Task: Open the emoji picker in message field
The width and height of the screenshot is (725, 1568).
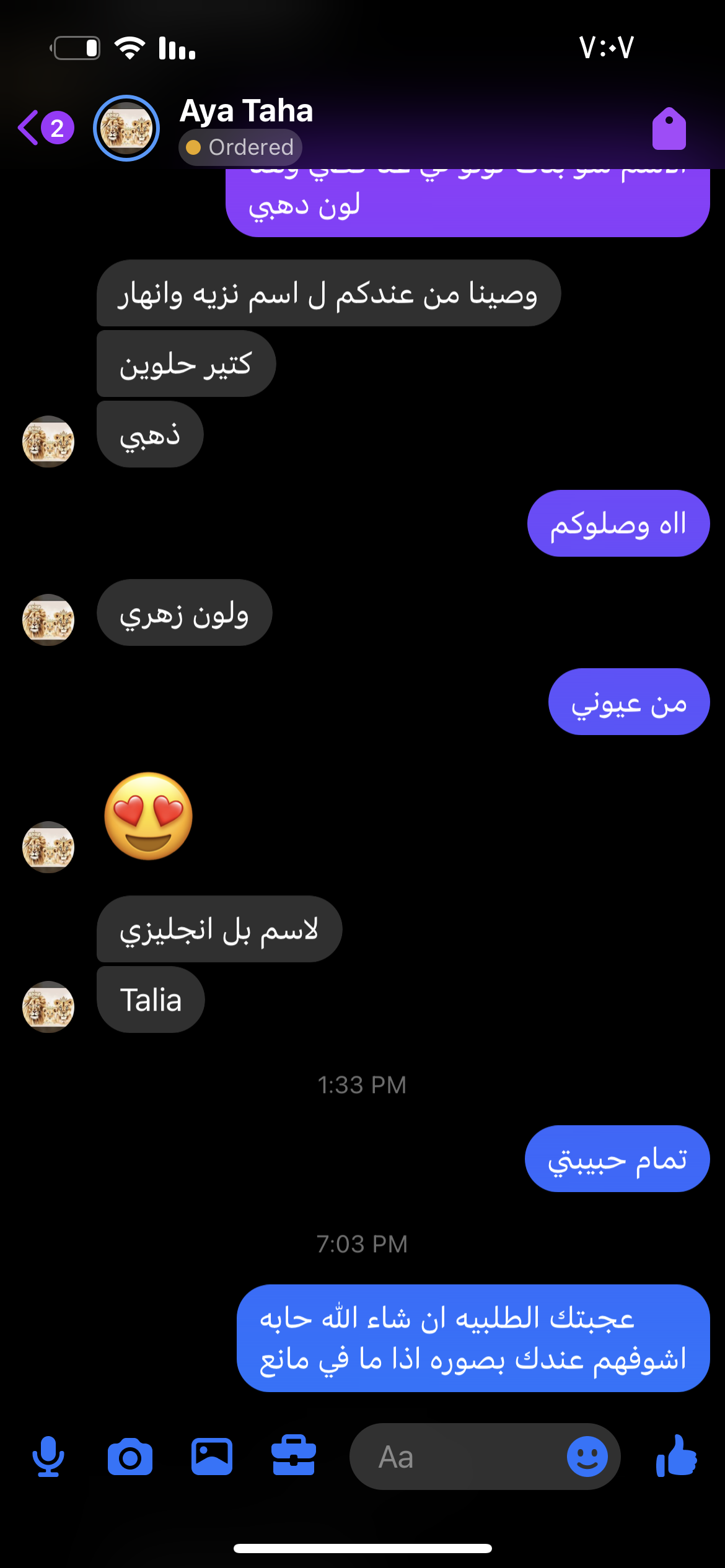Action: coord(587,1457)
